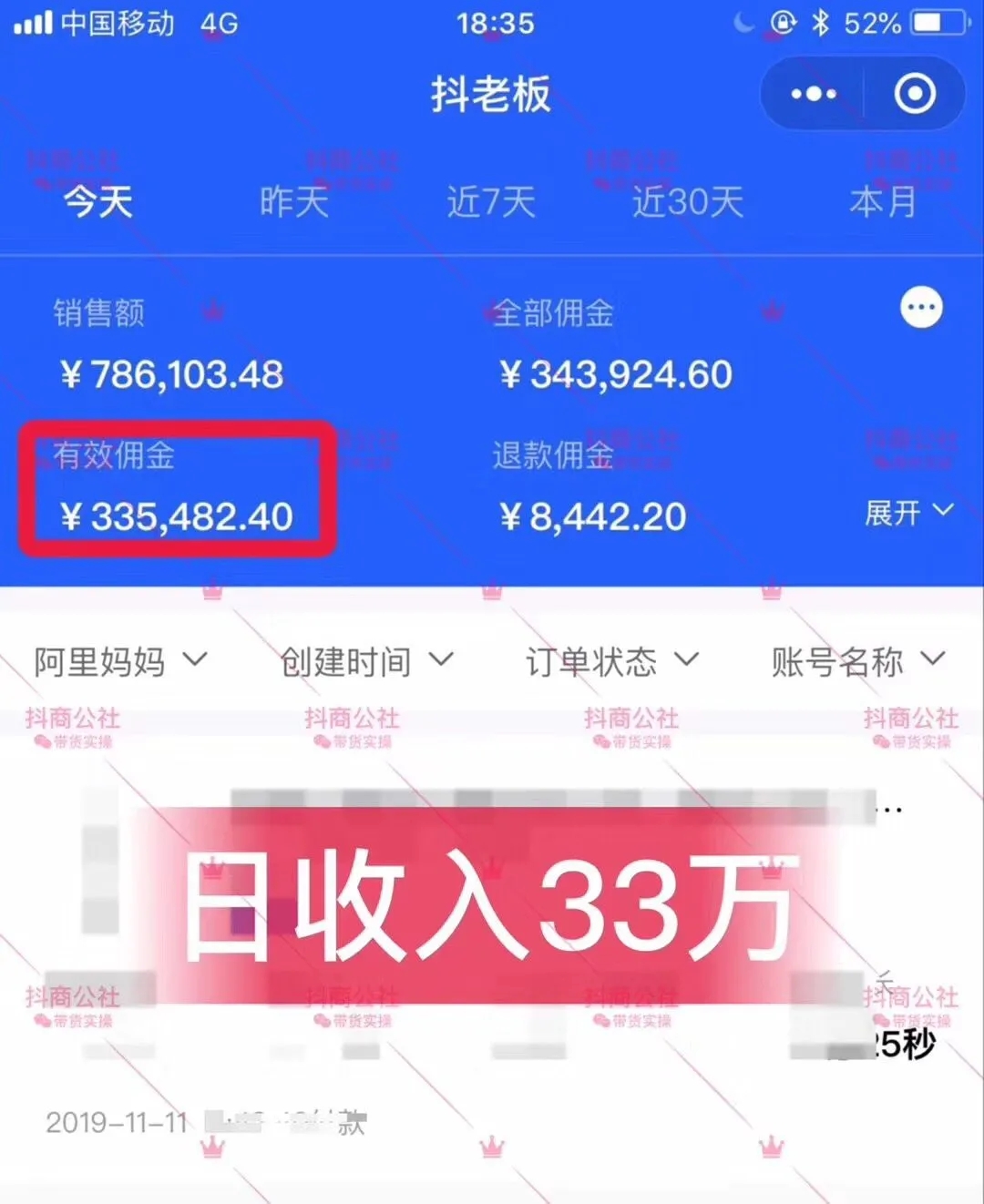Tap the white three-dot icon beside 全部佣金

[x=921, y=308]
